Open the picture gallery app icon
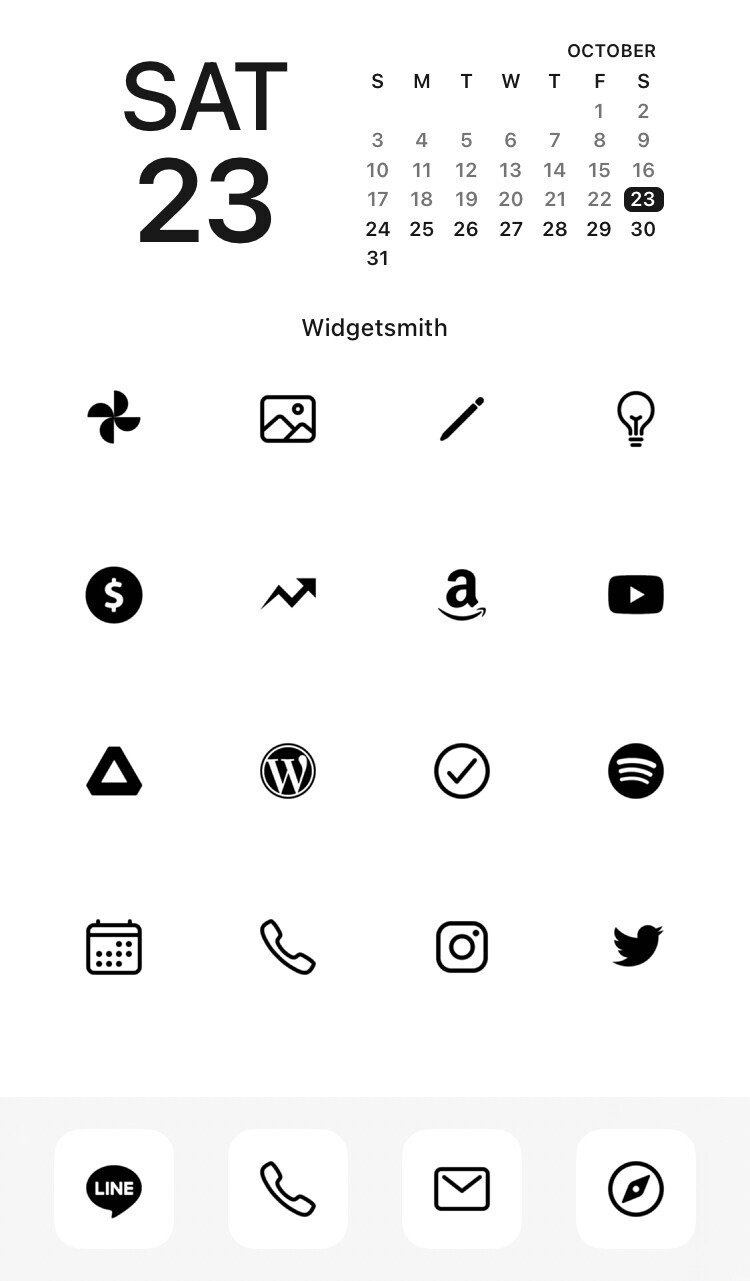Screen dimensions: 750x1281 [x=288, y=418]
